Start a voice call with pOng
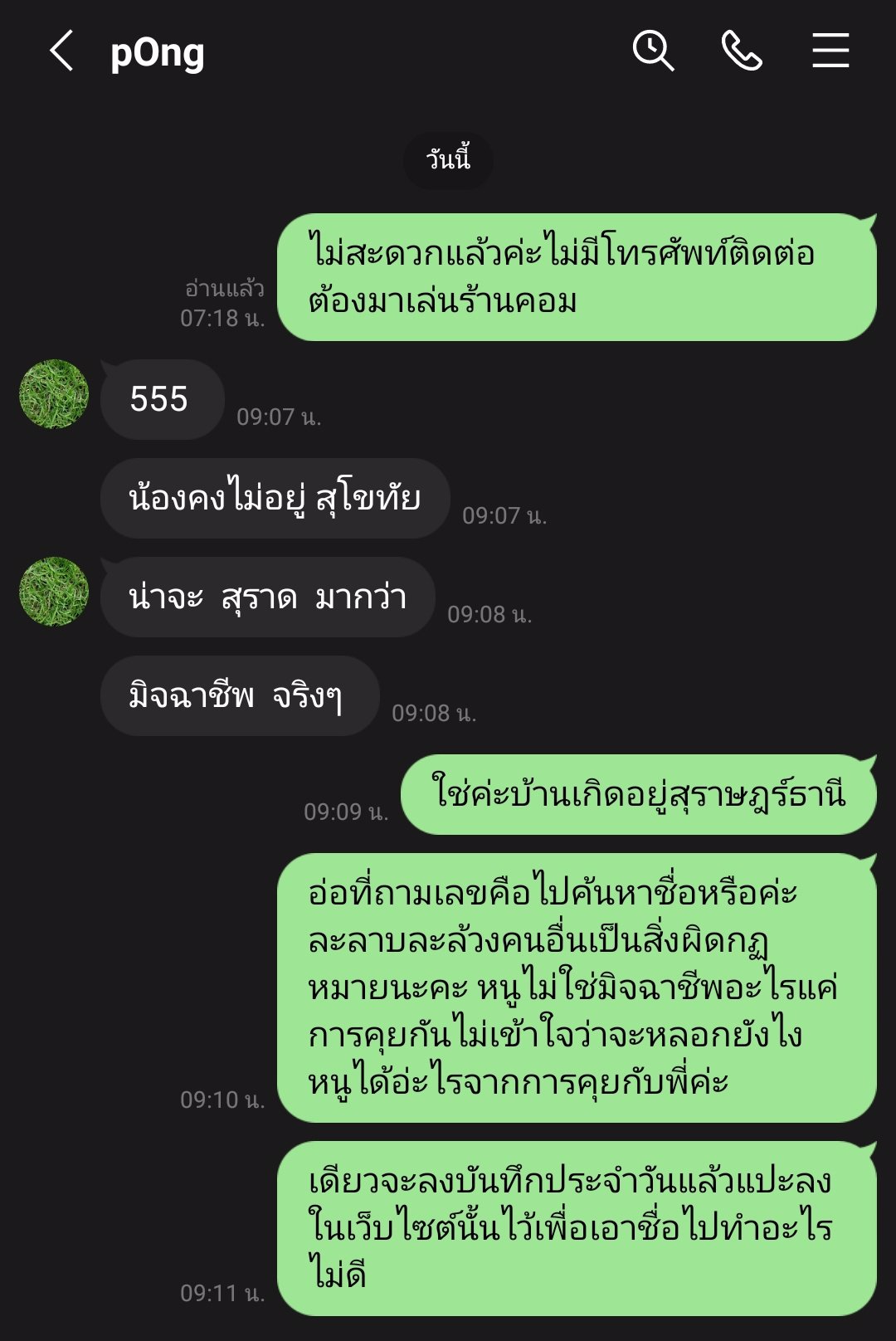896x1341 pixels. [x=741, y=51]
